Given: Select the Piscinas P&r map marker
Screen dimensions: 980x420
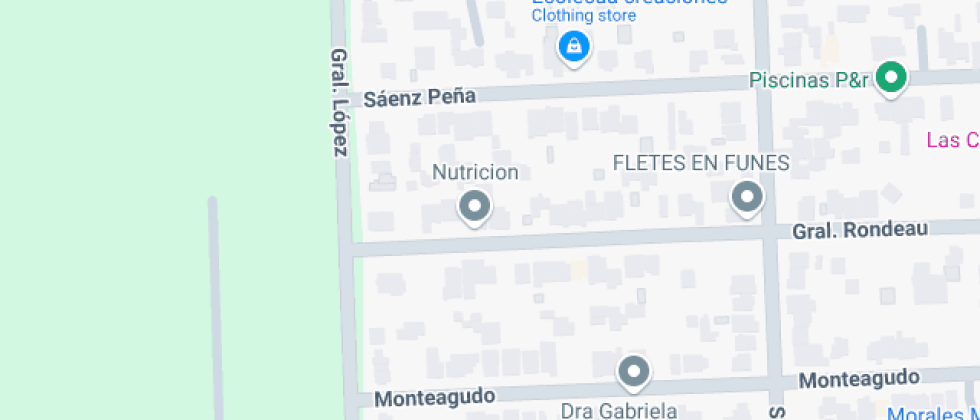Looking at the screenshot, I should tap(890, 77).
